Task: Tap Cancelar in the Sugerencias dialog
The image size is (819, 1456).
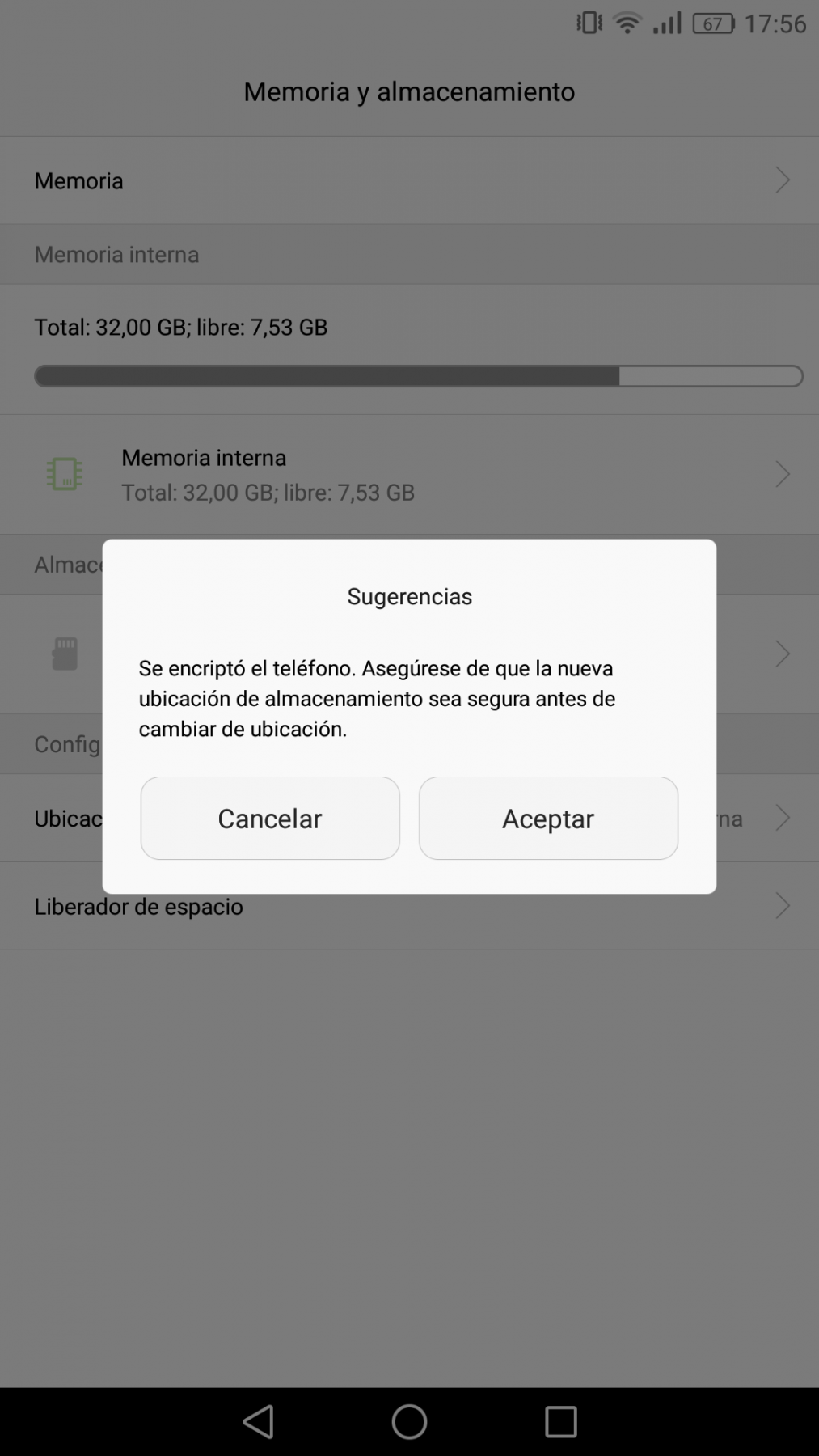Action: (x=270, y=818)
